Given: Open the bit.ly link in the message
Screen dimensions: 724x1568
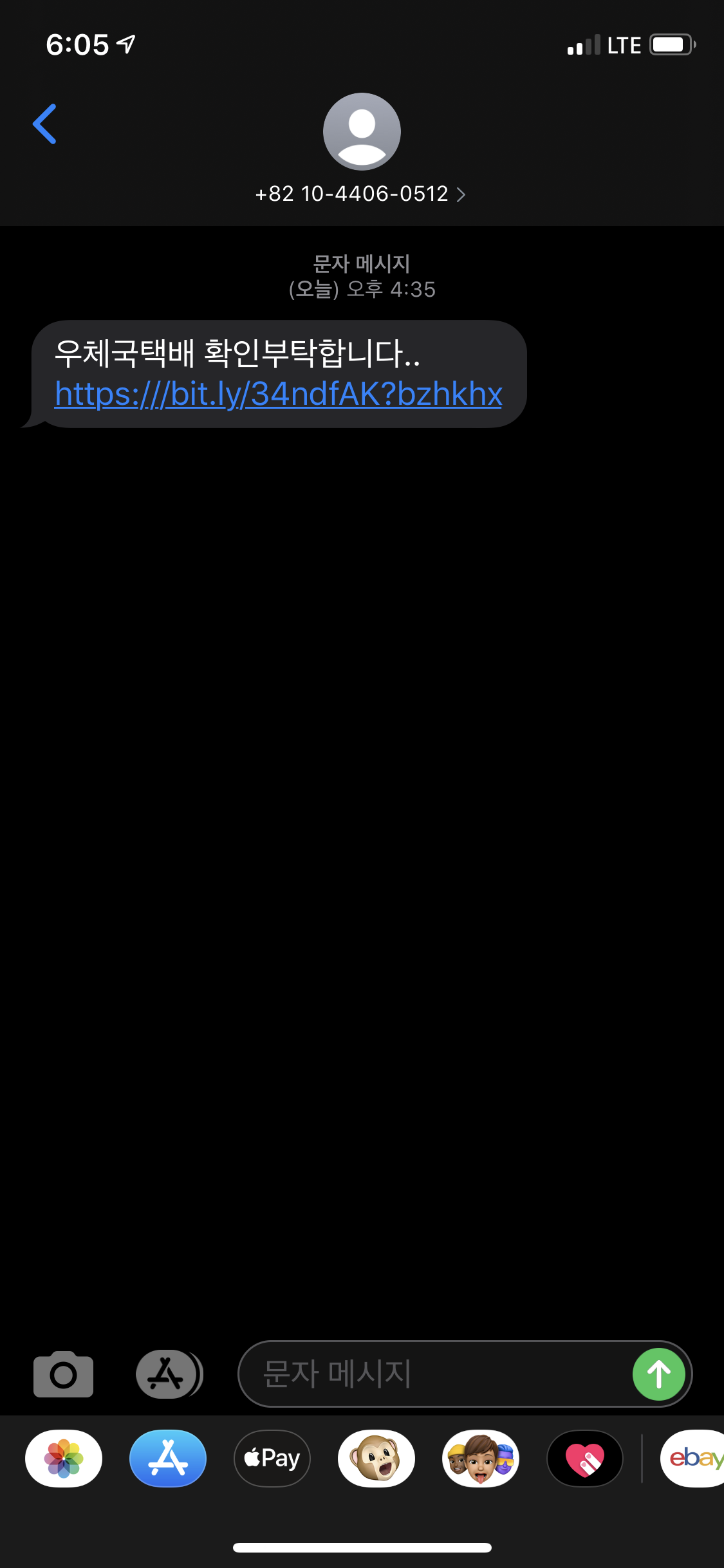Looking at the screenshot, I should click(278, 394).
